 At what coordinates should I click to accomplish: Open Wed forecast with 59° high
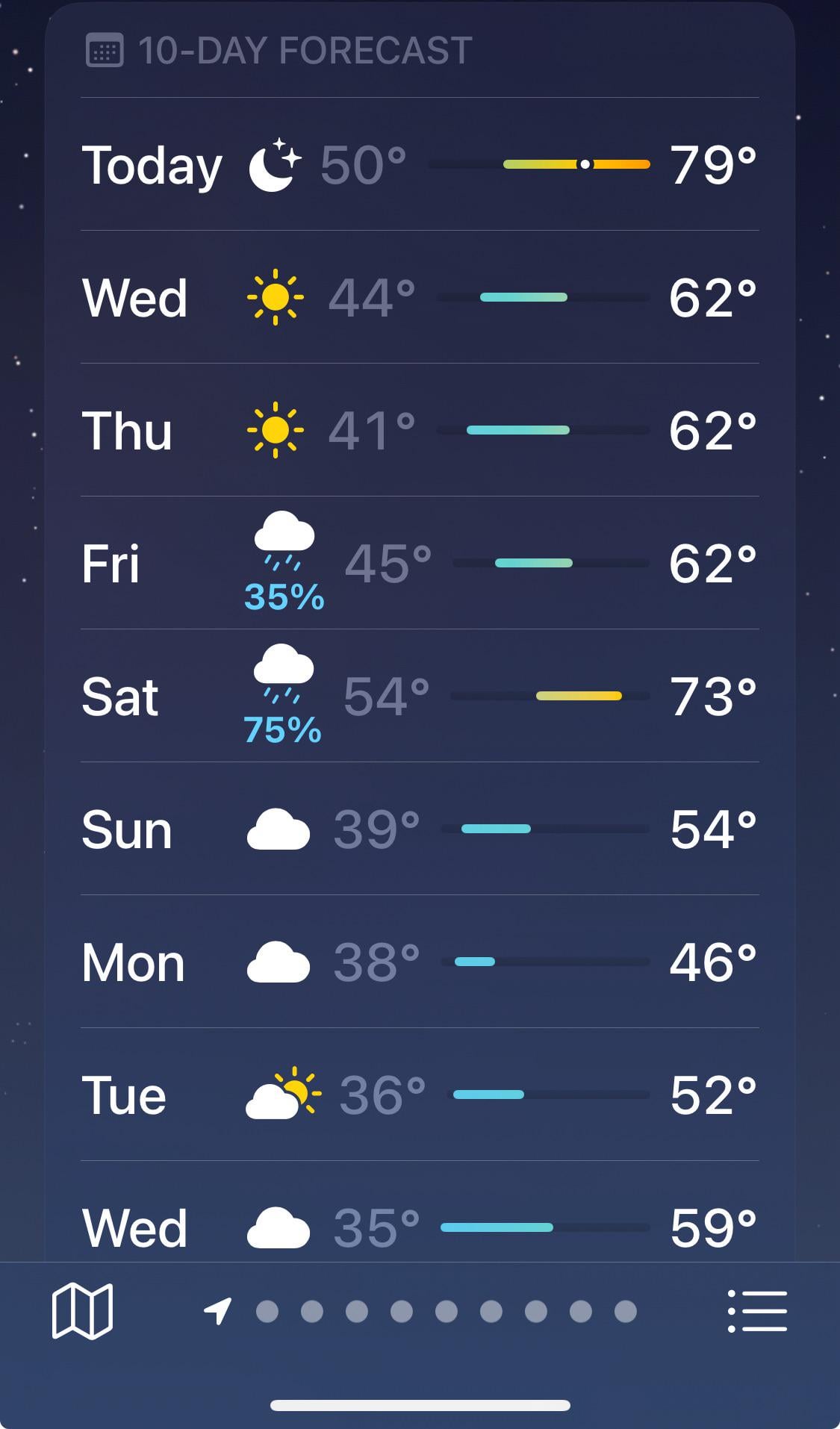[x=420, y=1226]
